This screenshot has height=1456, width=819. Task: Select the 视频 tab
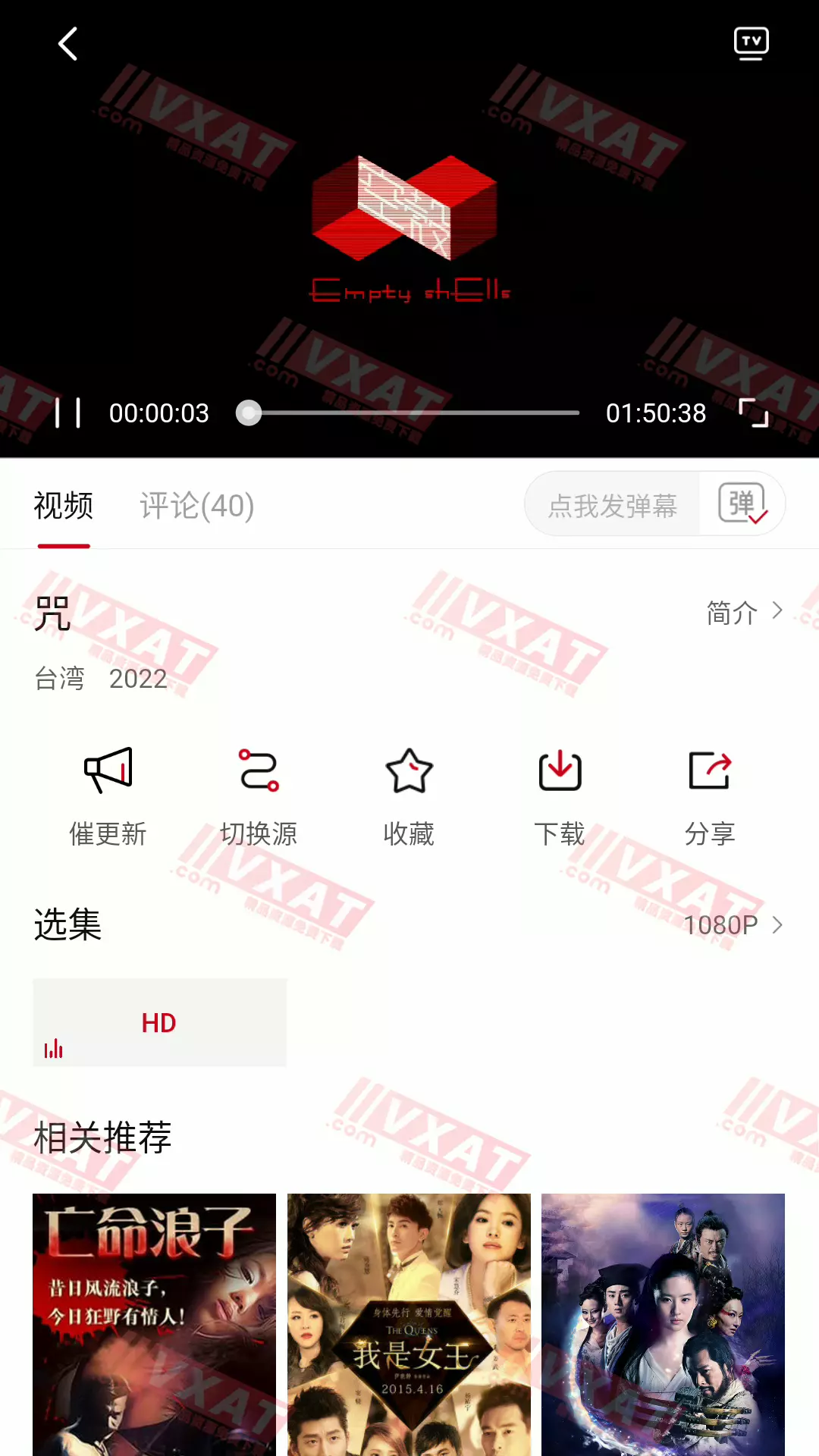click(x=64, y=506)
